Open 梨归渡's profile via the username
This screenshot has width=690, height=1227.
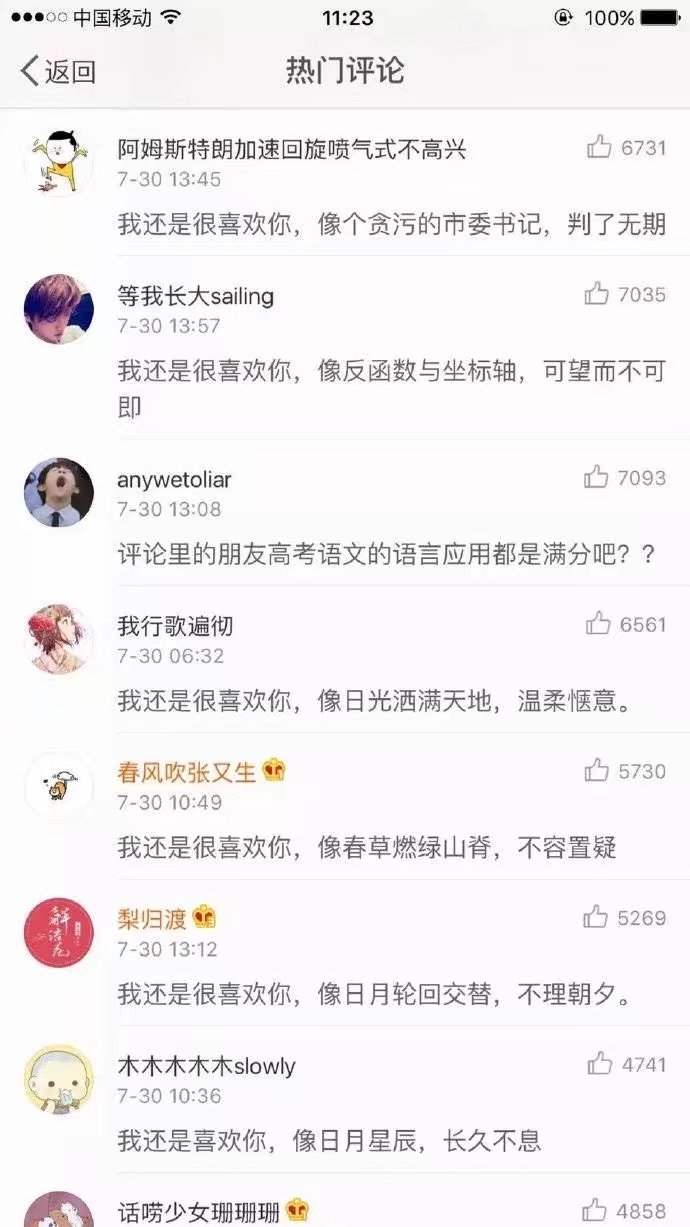pos(152,918)
